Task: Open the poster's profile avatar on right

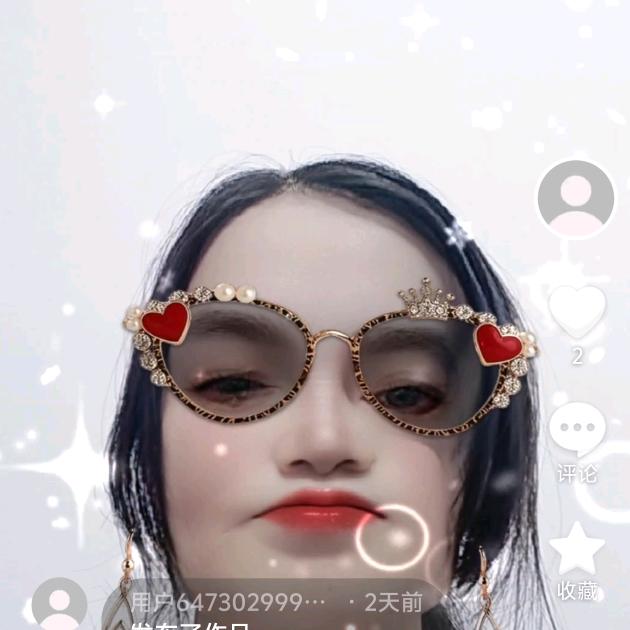Action: (576, 198)
